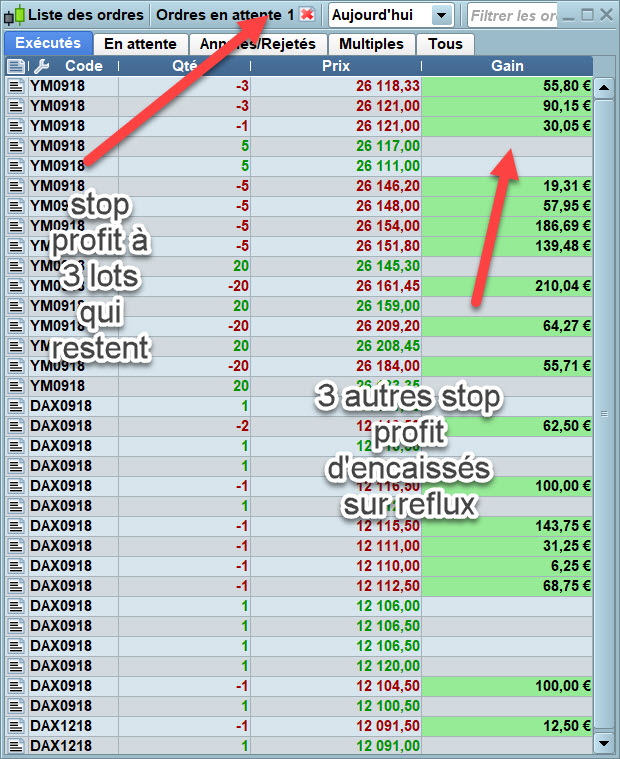Sort the list by Code column
620x759 pixels.
point(84,66)
